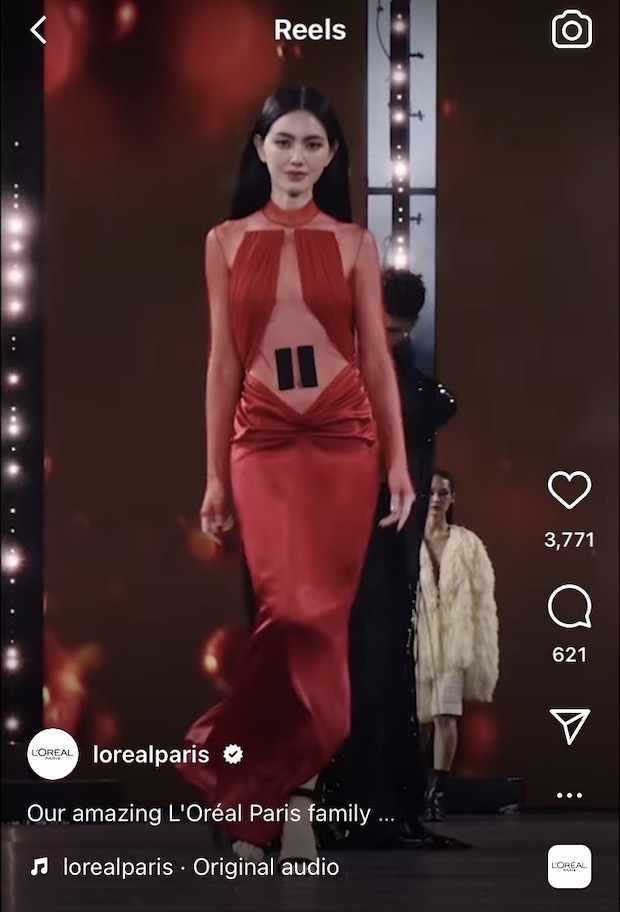The height and width of the screenshot is (912, 620).
Task: Tap the audio cover thumbnail at the bottom right
Action: [569, 866]
